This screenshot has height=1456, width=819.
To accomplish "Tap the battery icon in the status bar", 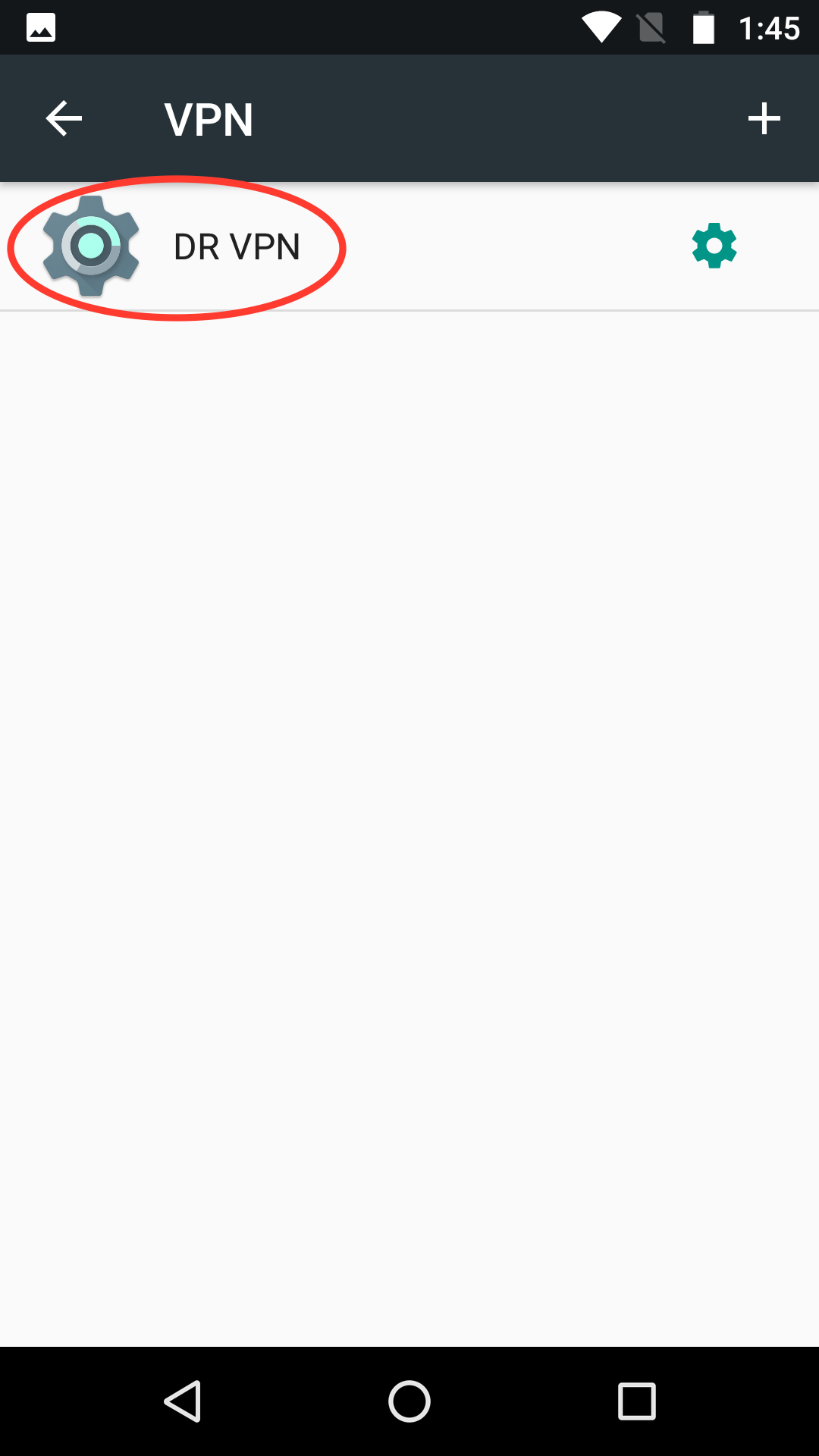I will pos(704,27).
